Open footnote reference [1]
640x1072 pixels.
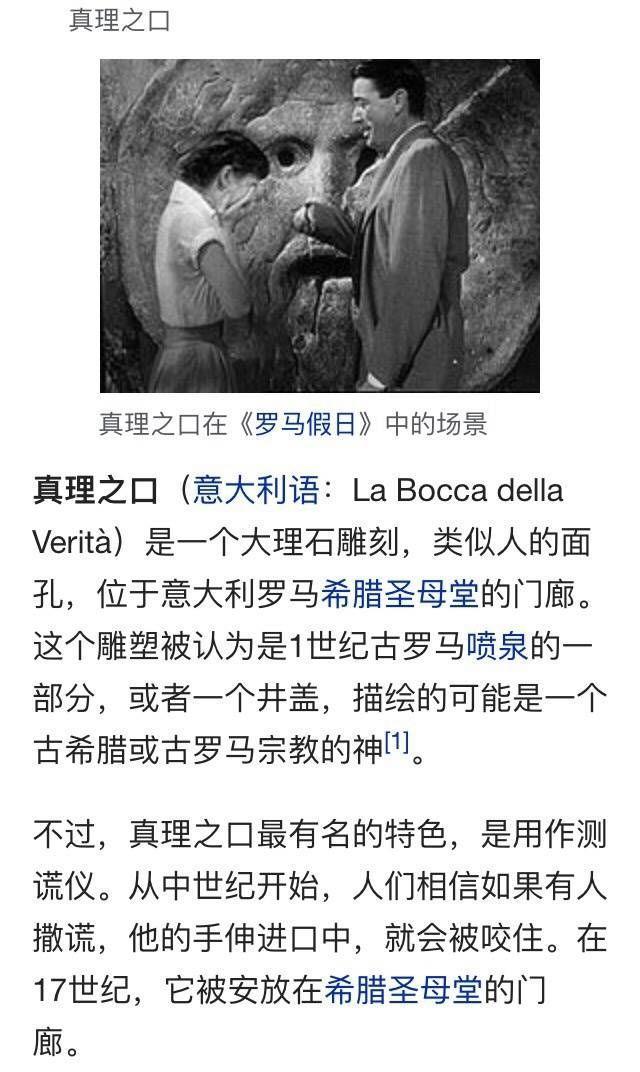click(397, 743)
